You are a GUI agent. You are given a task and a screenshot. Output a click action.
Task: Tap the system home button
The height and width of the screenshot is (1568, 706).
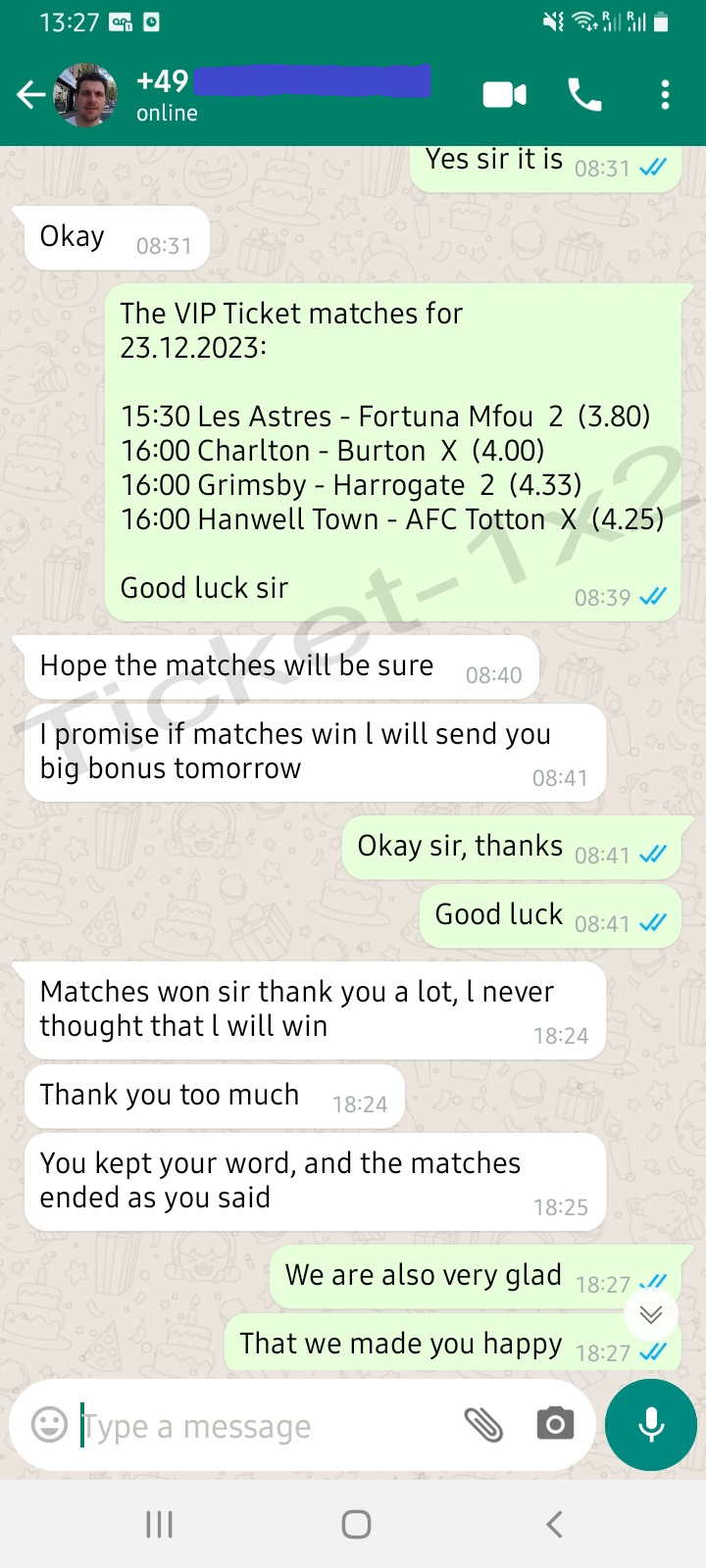click(x=356, y=1524)
